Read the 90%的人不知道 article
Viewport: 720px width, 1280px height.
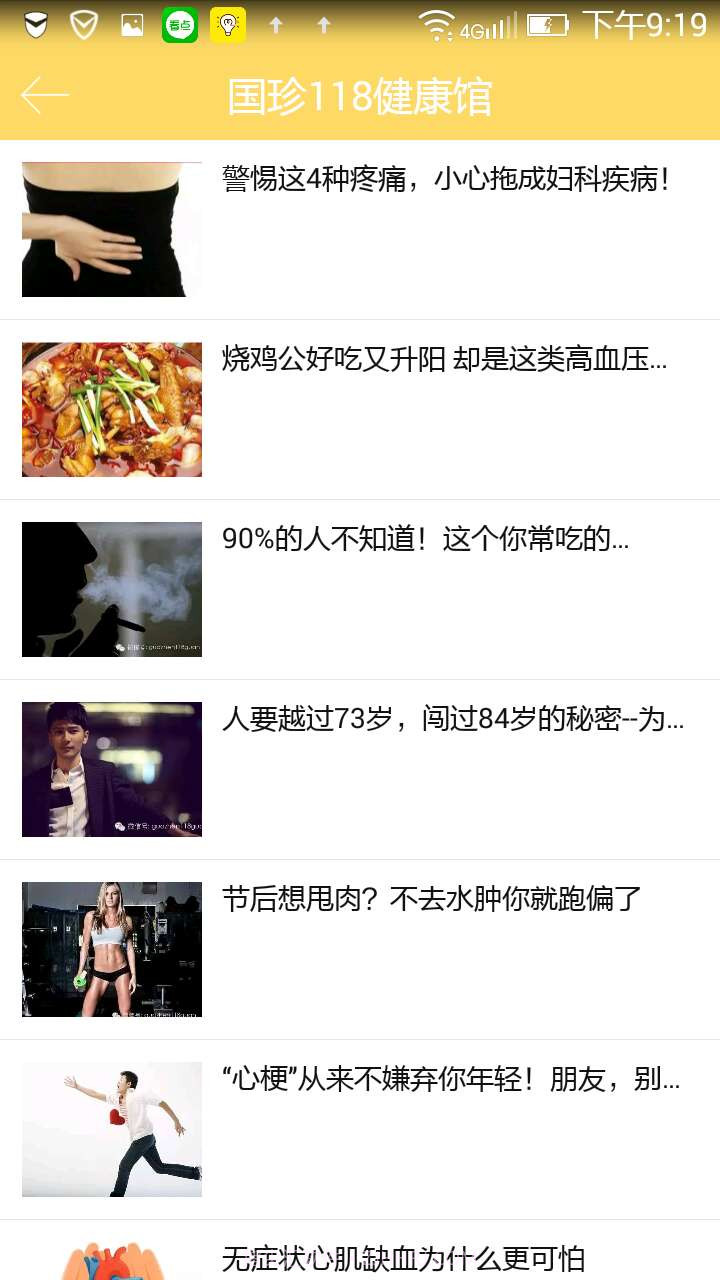pos(425,540)
